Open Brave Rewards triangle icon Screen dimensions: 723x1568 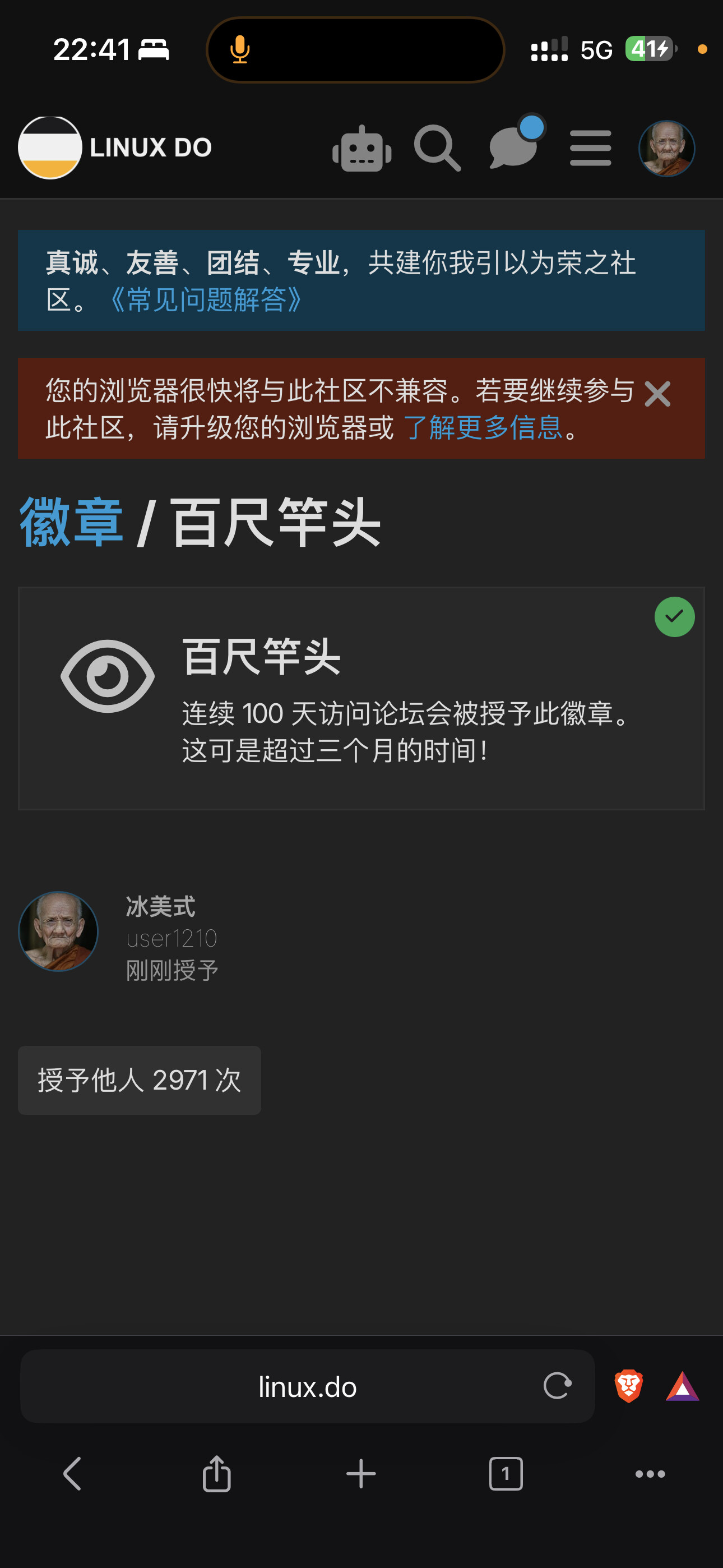pyautogui.click(x=682, y=1386)
